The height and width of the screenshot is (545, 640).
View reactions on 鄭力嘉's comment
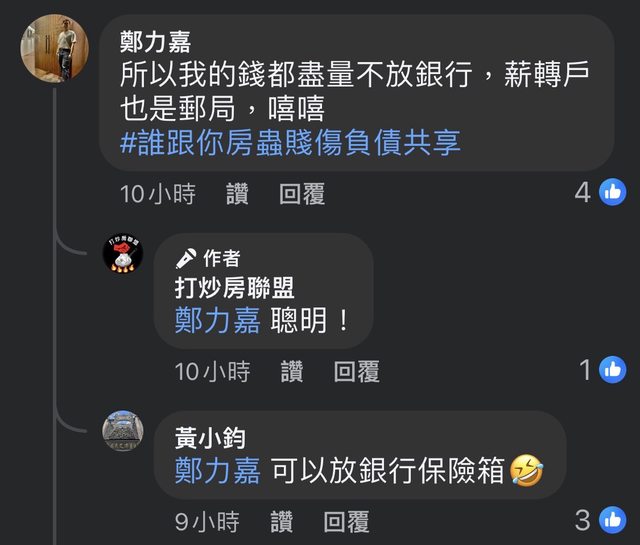[x=600, y=193]
